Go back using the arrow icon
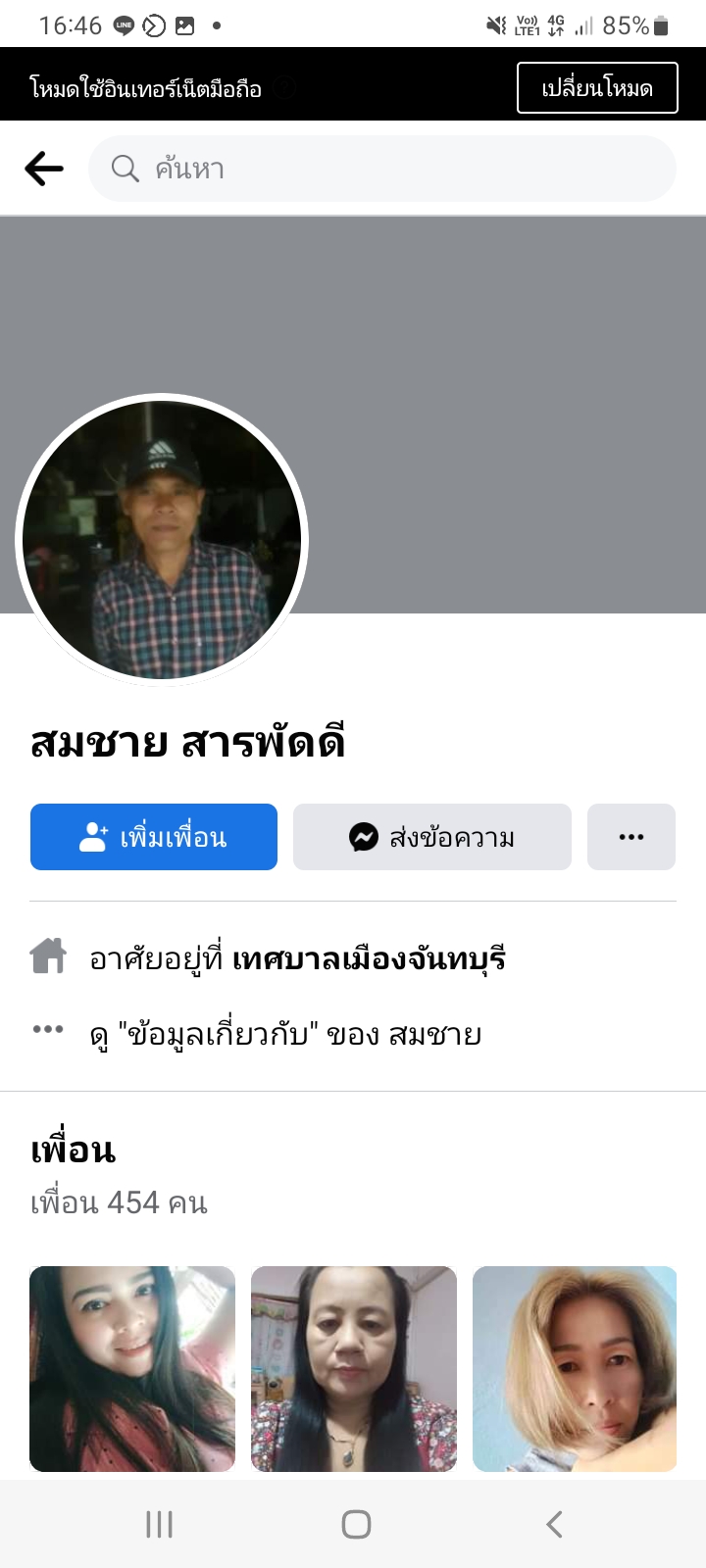The image size is (706, 1568). coord(44,169)
